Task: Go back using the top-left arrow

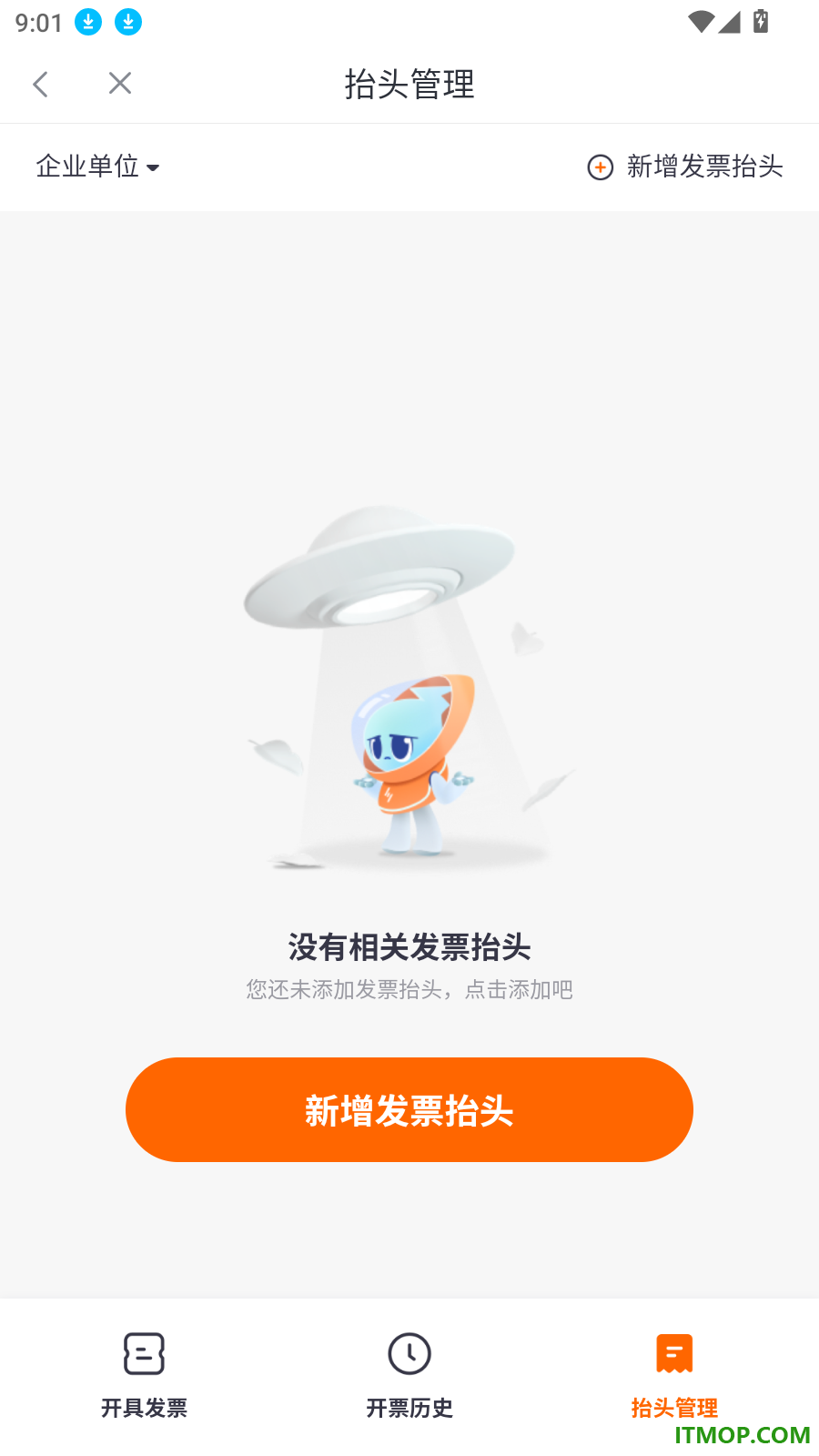Action: coord(40,84)
